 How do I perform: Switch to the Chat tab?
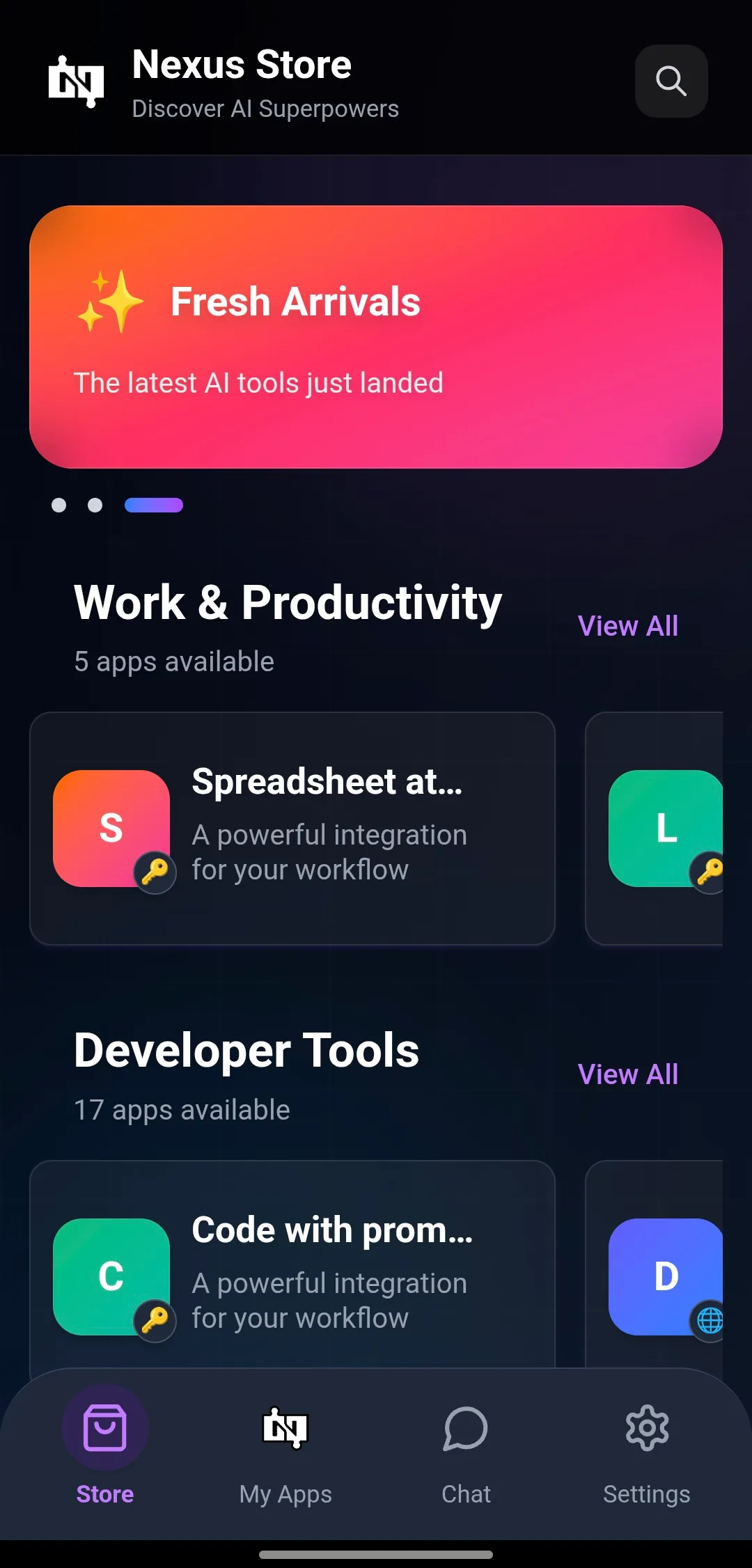click(466, 1452)
